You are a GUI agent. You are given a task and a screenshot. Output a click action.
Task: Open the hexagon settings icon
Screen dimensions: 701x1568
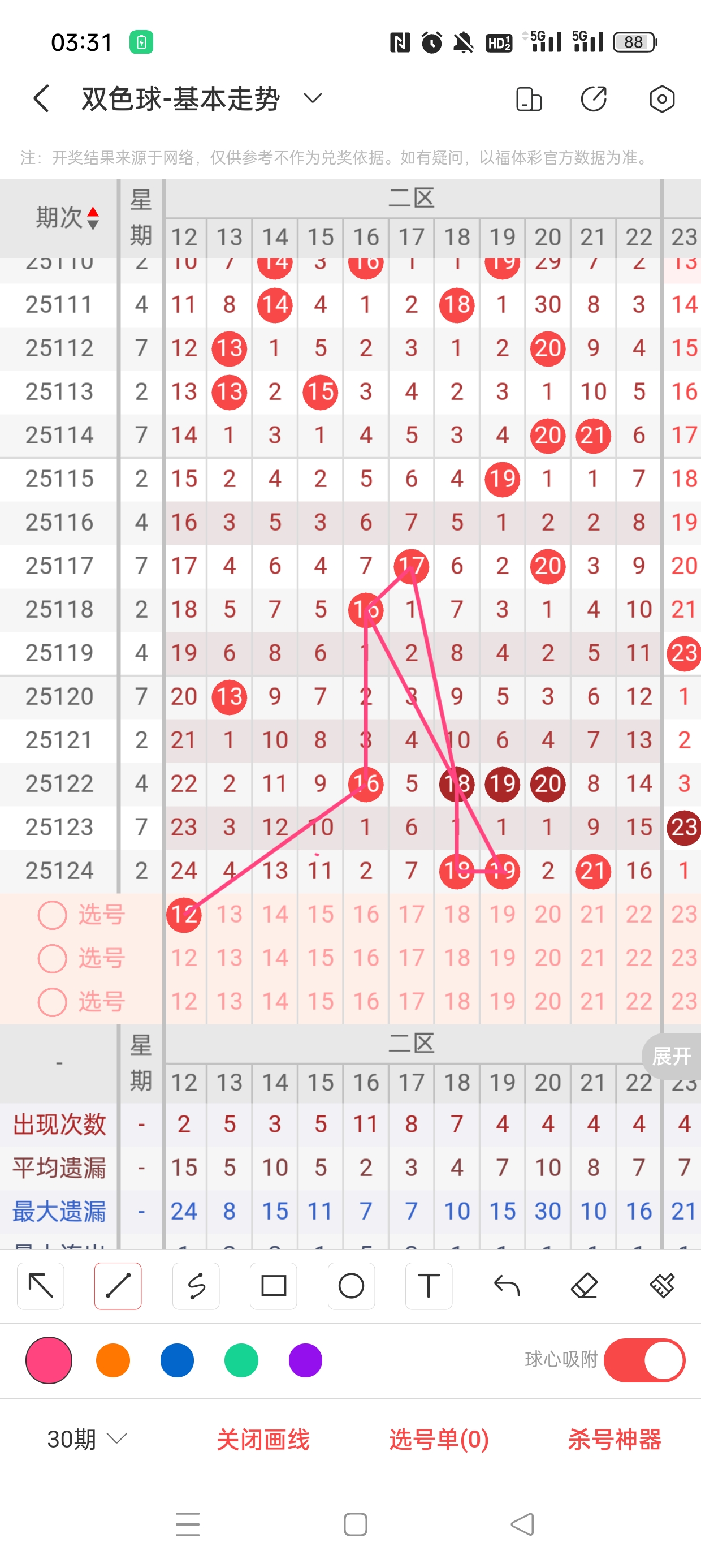661,99
